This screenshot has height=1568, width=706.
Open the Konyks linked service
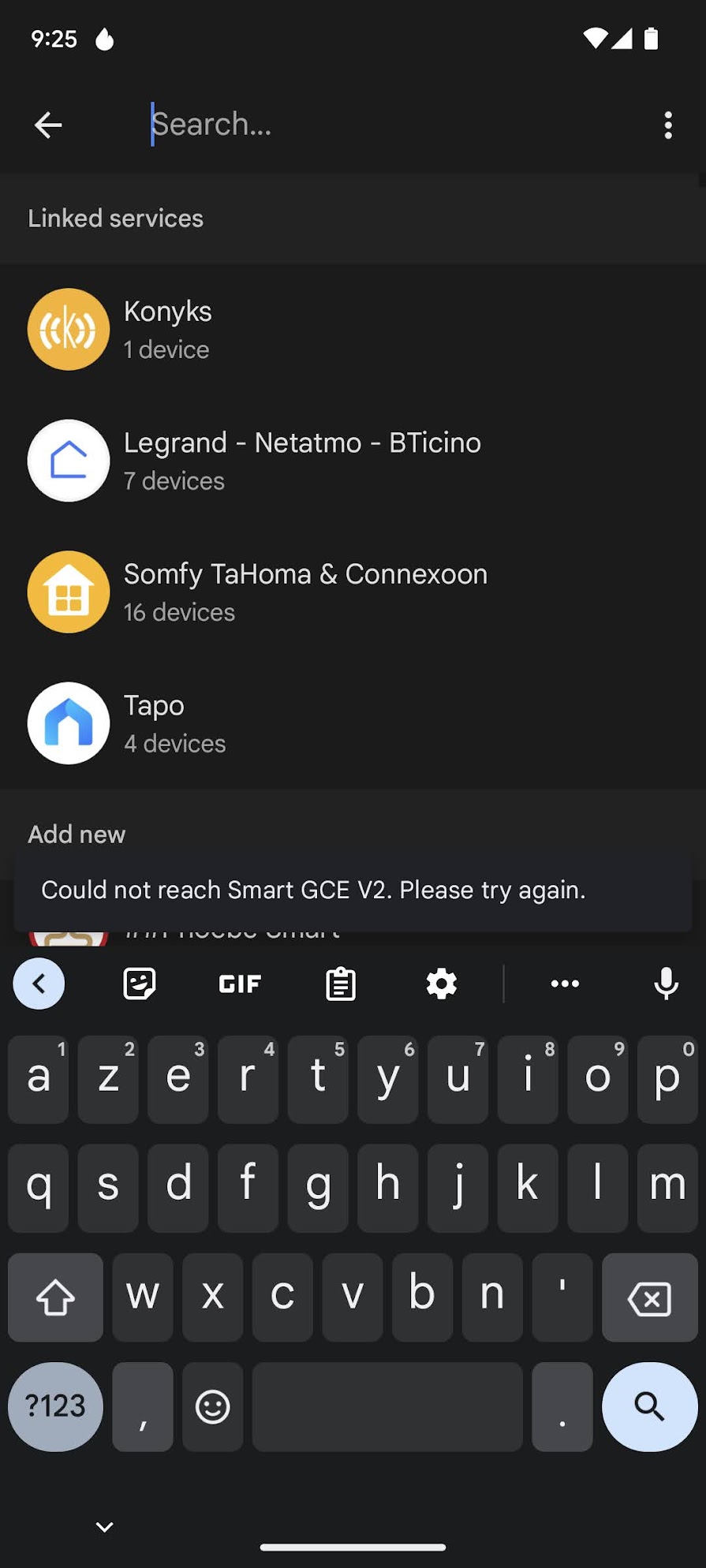(353, 330)
